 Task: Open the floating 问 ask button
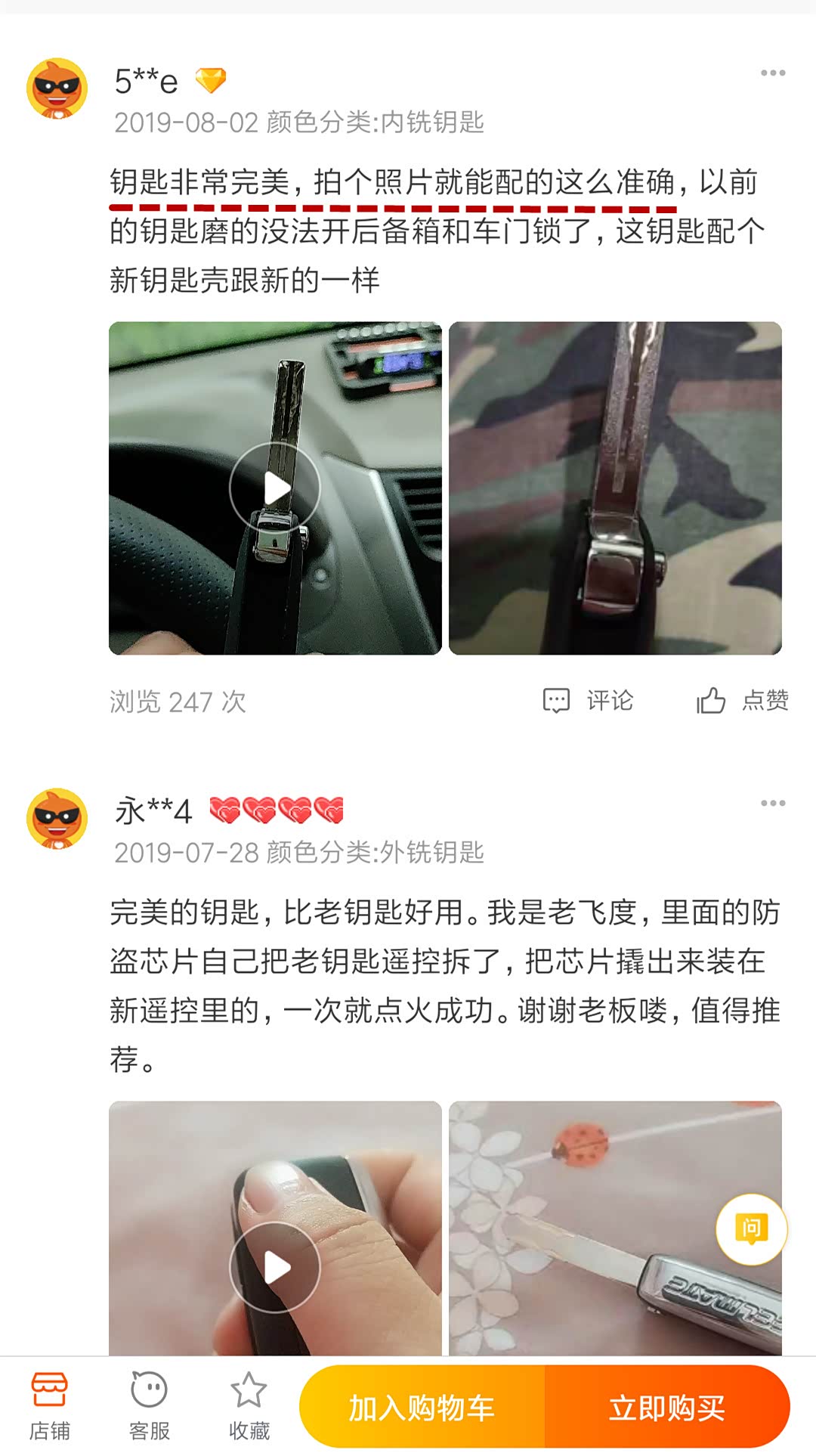(751, 1229)
